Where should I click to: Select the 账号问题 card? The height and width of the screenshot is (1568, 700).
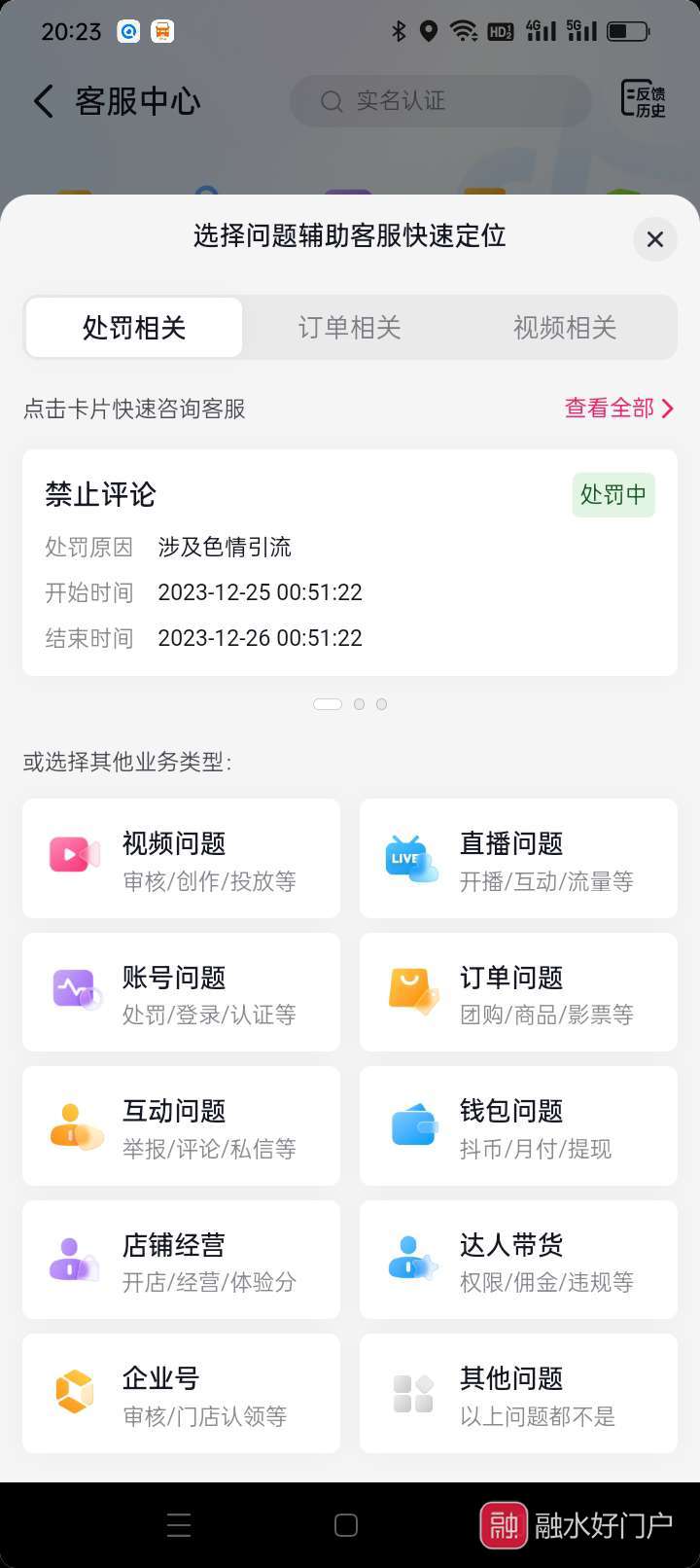[x=181, y=992]
